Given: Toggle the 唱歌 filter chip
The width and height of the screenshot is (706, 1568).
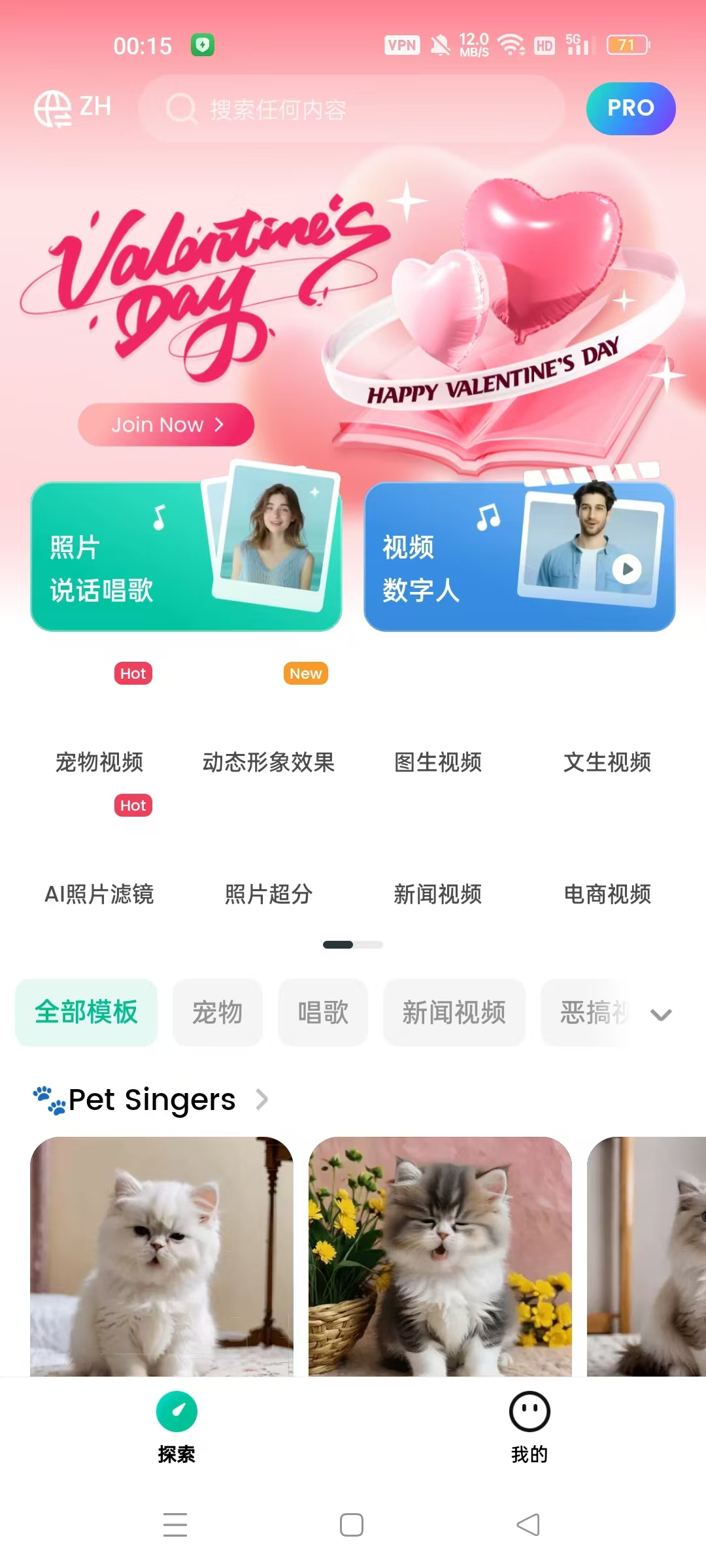Looking at the screenshot, I should (x=322, y=1013).
